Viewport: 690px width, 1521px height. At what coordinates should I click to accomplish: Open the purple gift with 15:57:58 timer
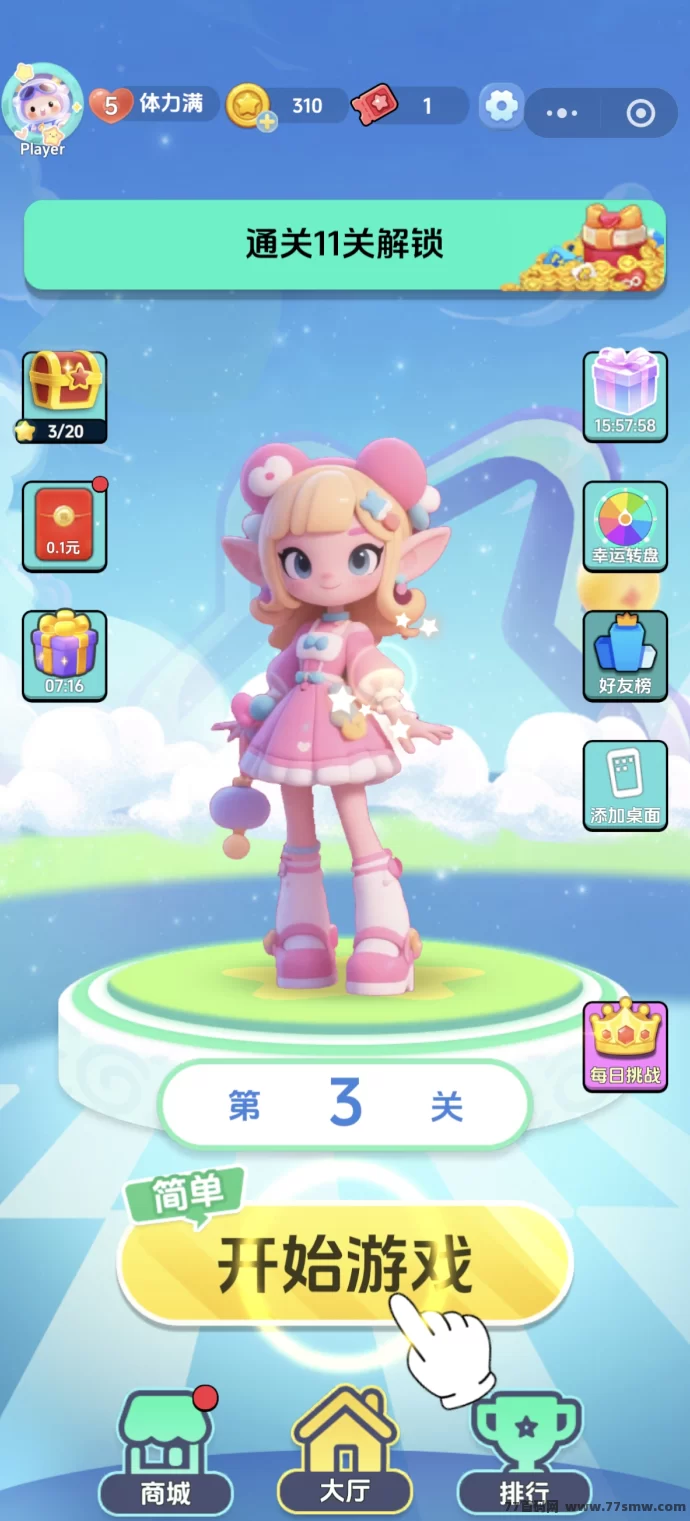point(625,395)
